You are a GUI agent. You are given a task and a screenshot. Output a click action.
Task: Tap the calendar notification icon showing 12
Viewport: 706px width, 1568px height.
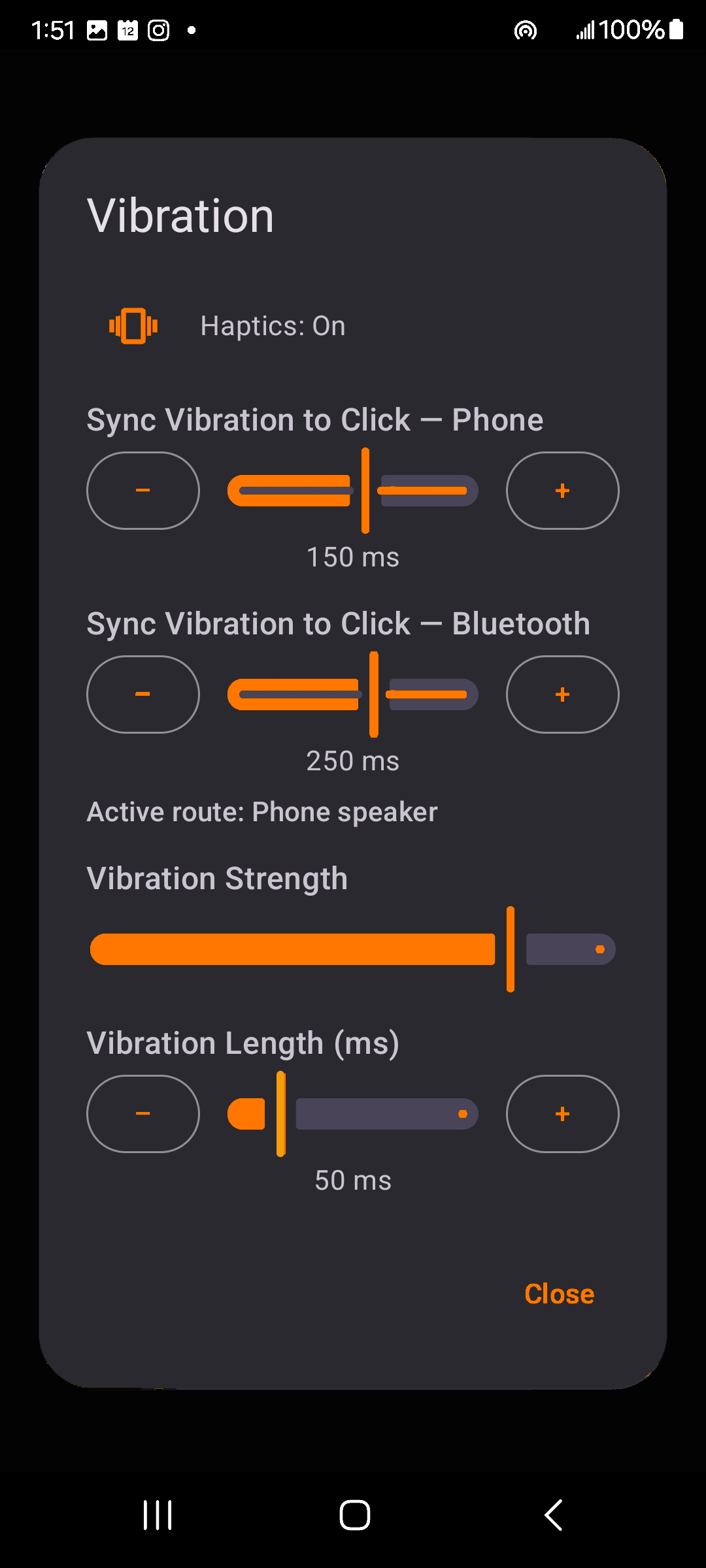(x=128, y=29)
